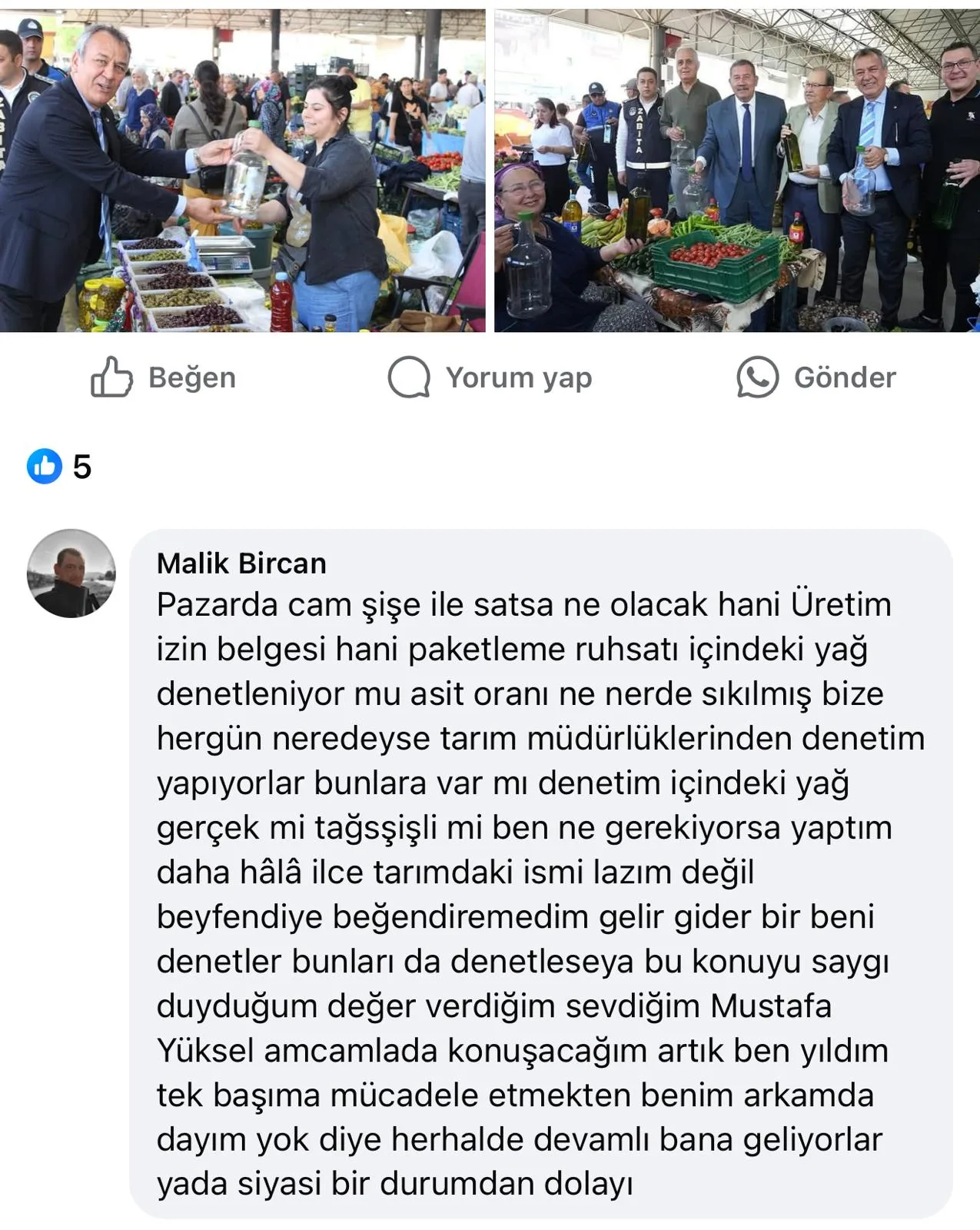Open the left market photo with olives

pos(242,169)
